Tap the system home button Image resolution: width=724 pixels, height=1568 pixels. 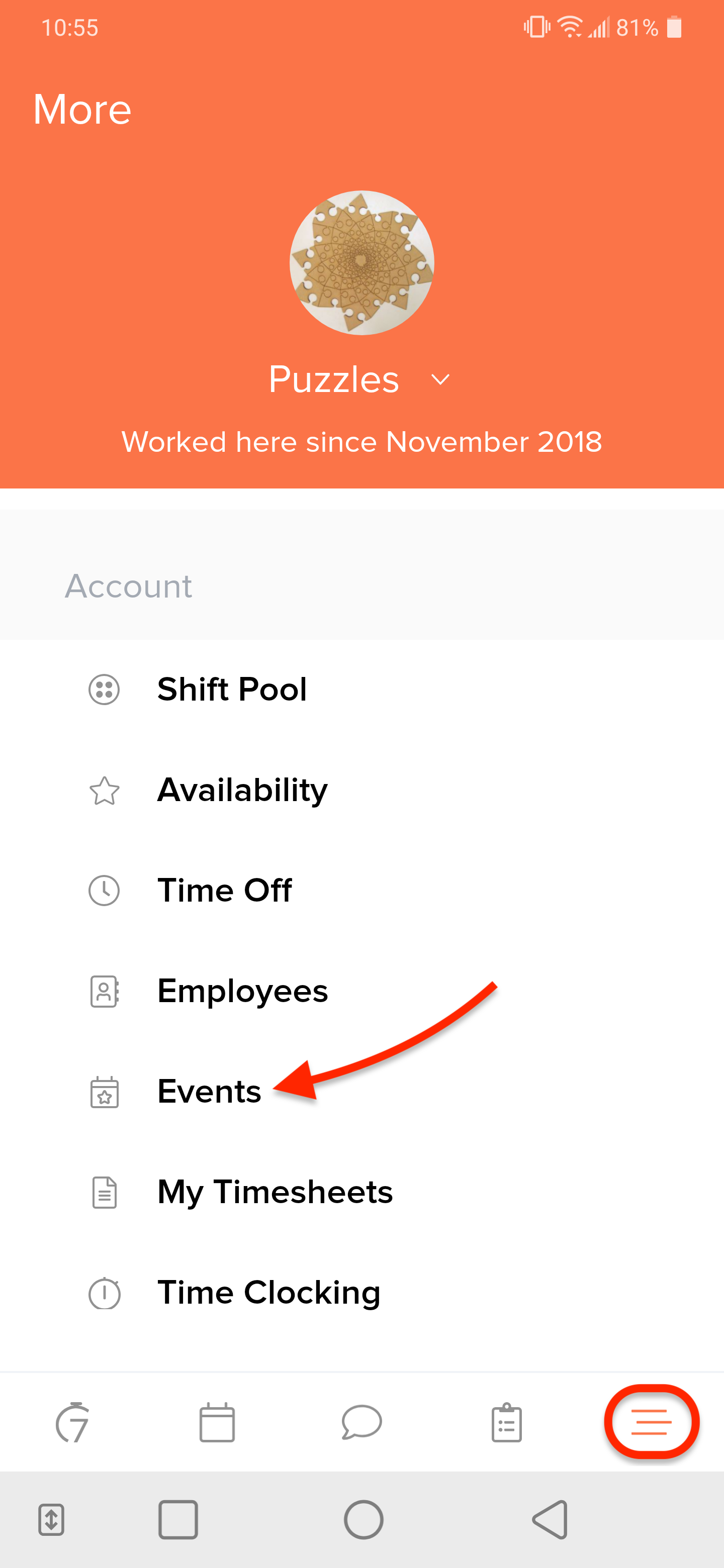(363, 1519)
